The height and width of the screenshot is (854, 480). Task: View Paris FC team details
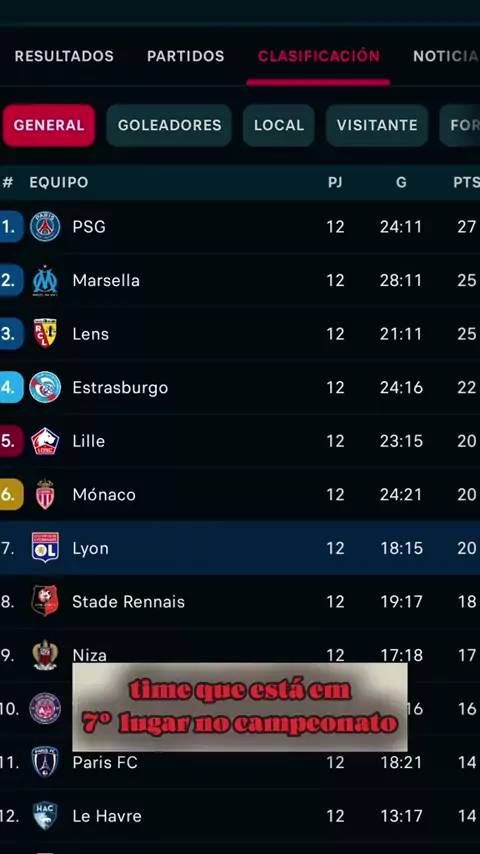(240, 762)
